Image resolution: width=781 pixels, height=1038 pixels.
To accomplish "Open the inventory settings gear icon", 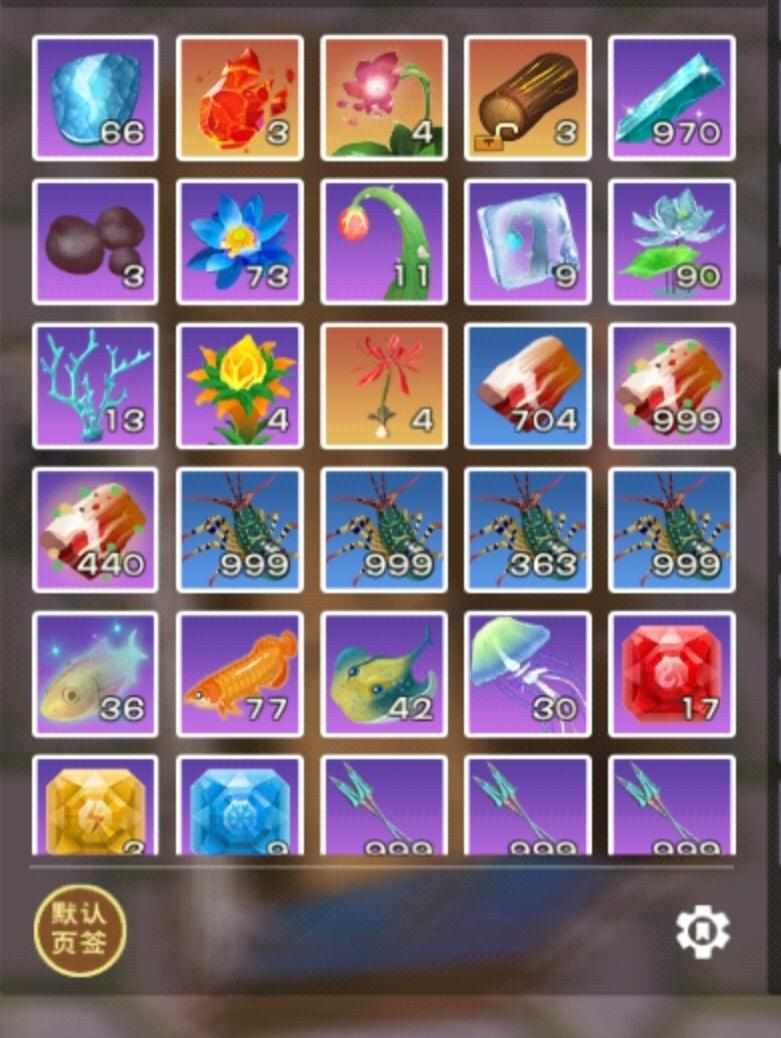I will (703, 931).
